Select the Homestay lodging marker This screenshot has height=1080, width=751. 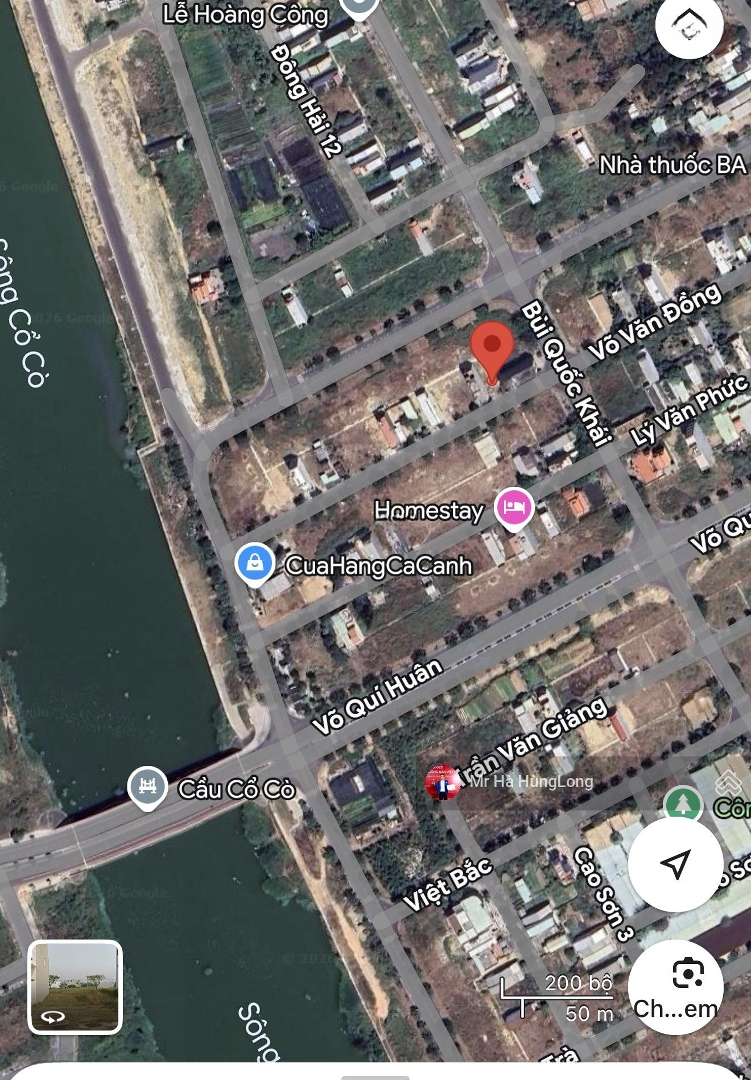514,507
